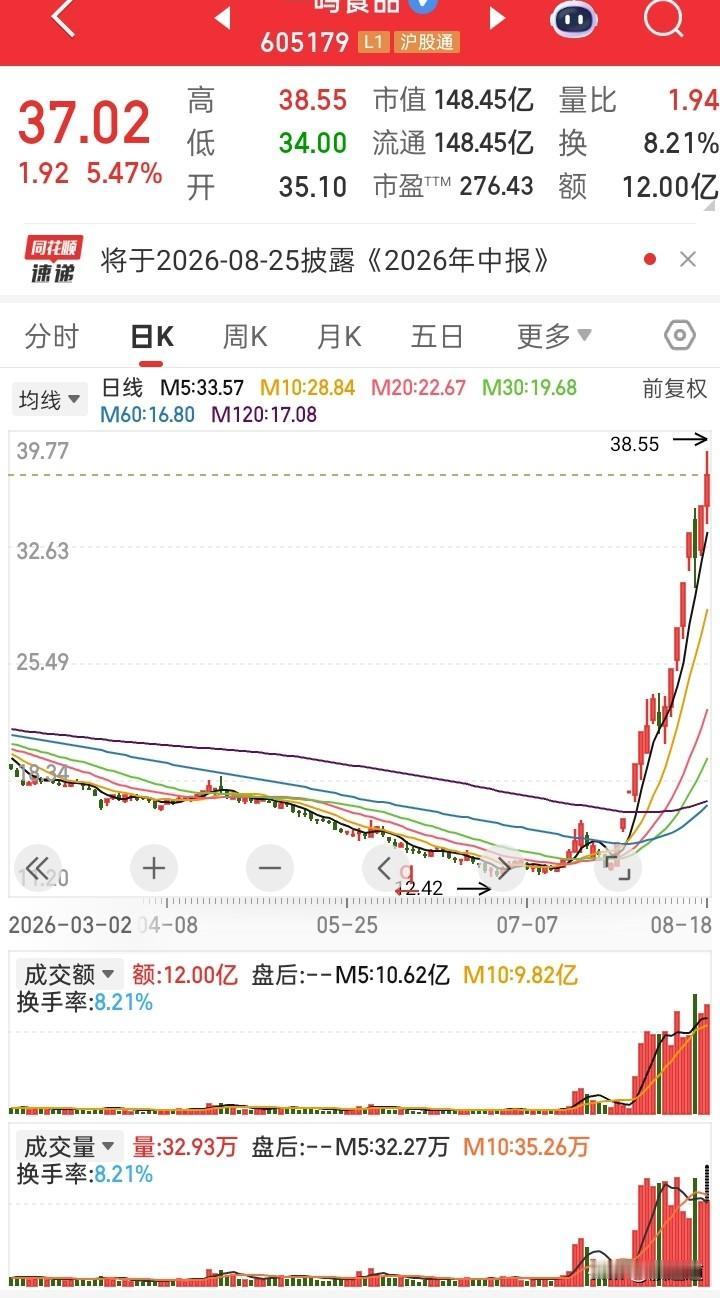Switch to the 月K tab
720x1298 pixels.
[339, 336]
